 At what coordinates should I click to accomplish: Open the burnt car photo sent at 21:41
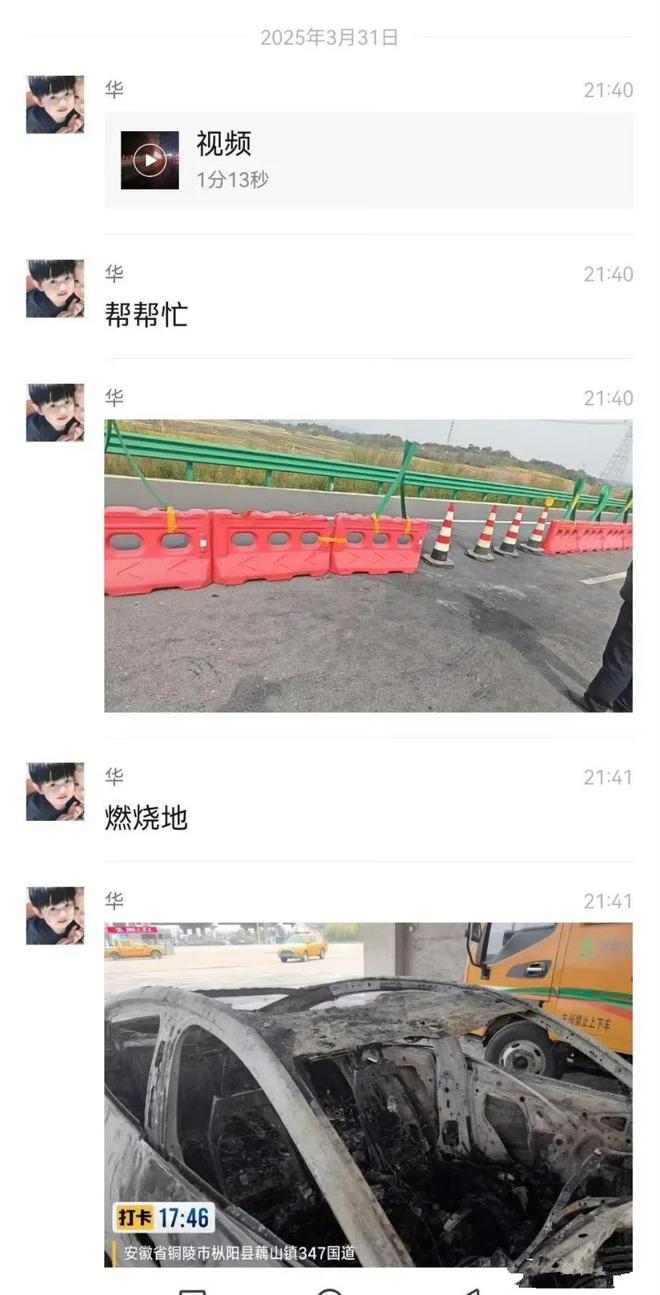368,1094
